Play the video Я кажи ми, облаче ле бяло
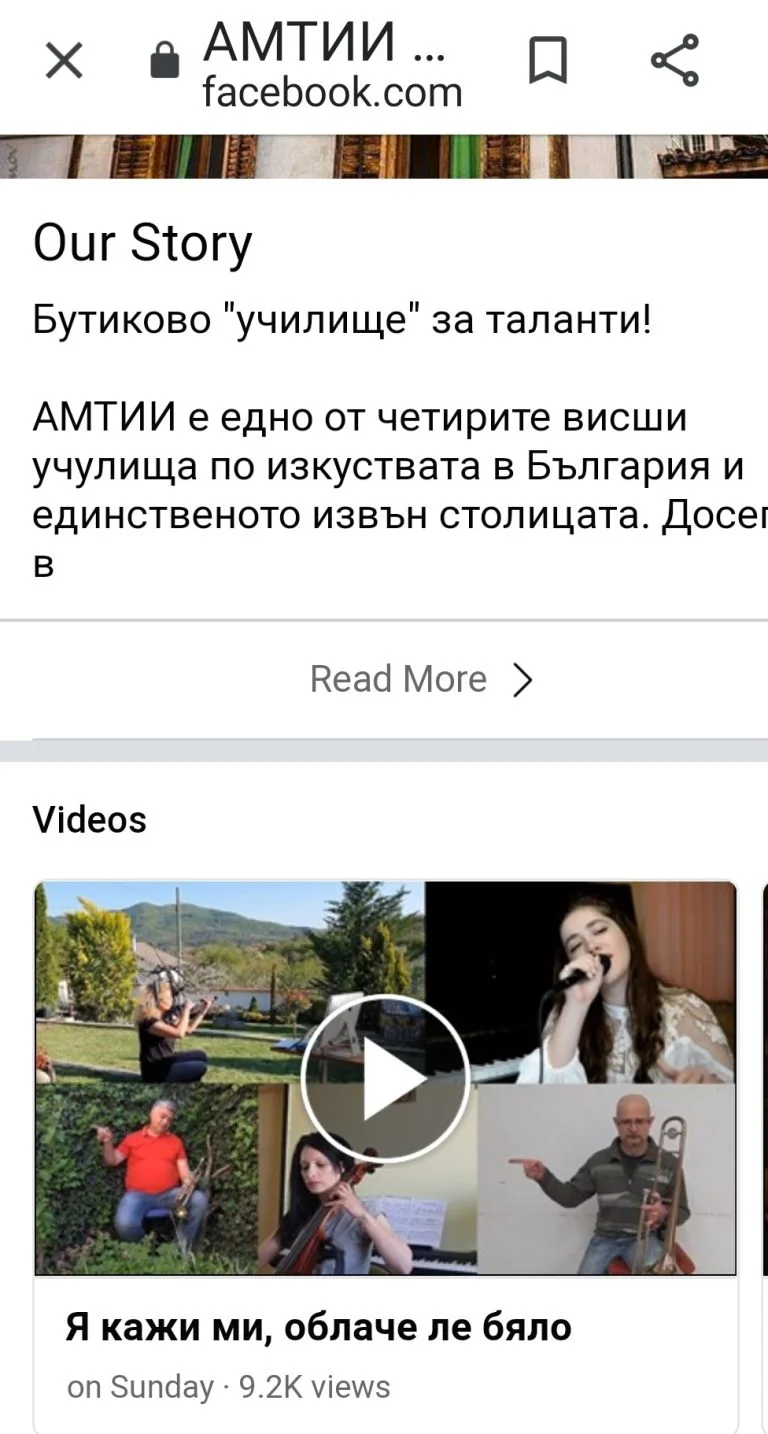 pyautogui.click(x=385, y=1078)
